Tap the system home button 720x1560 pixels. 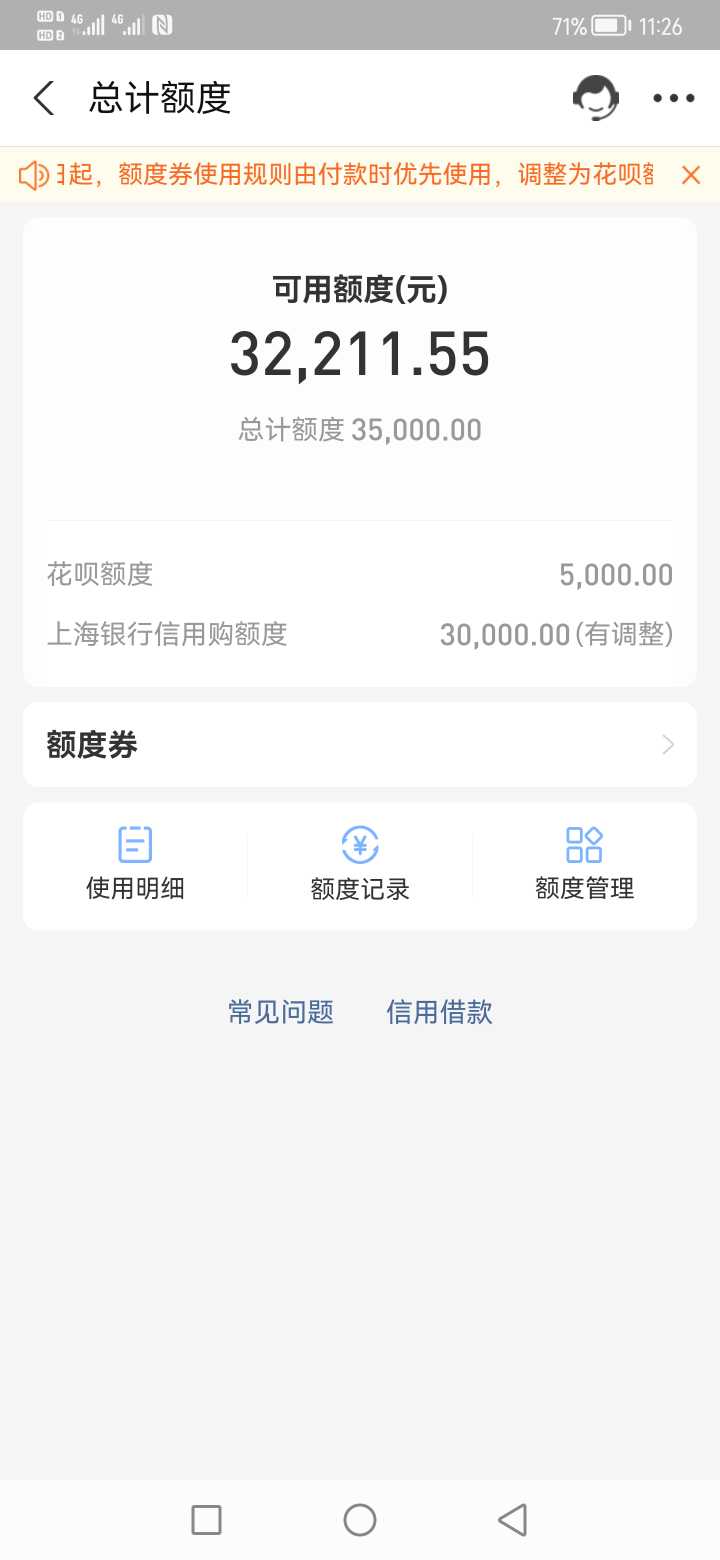(x=360, y=1520)
